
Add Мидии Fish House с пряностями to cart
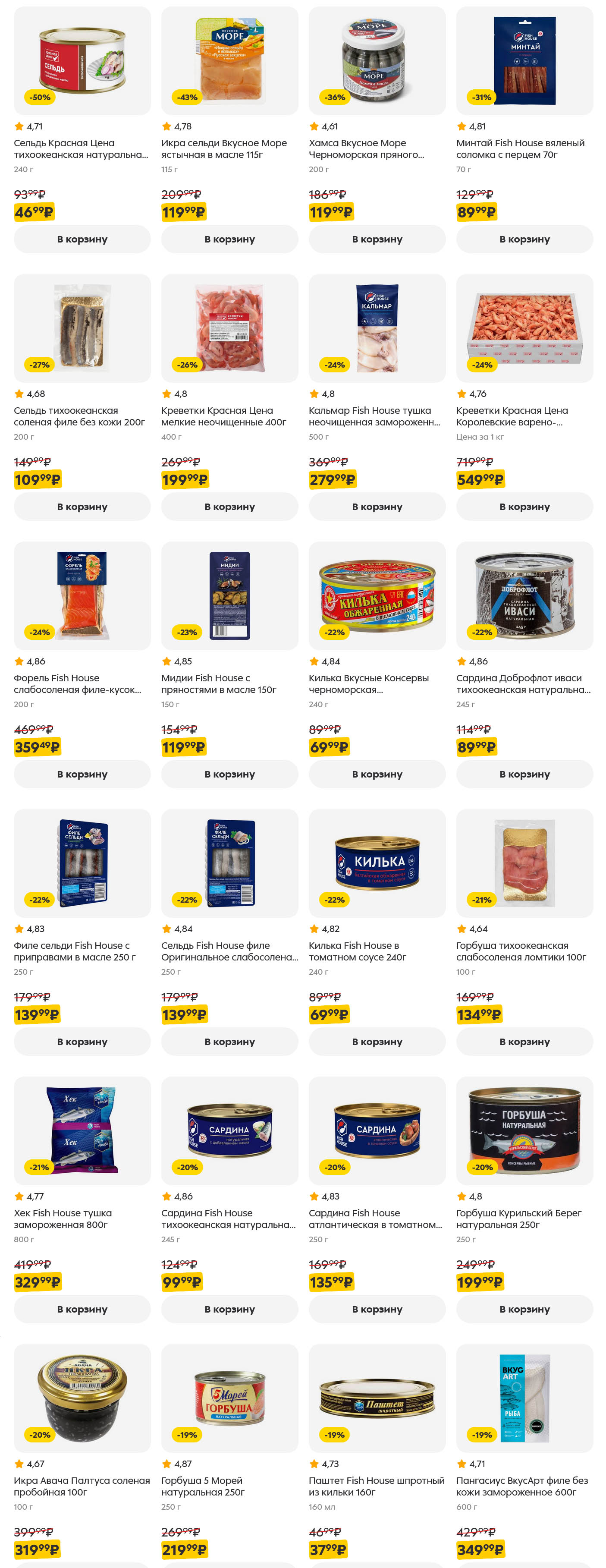tap(229, 774)
